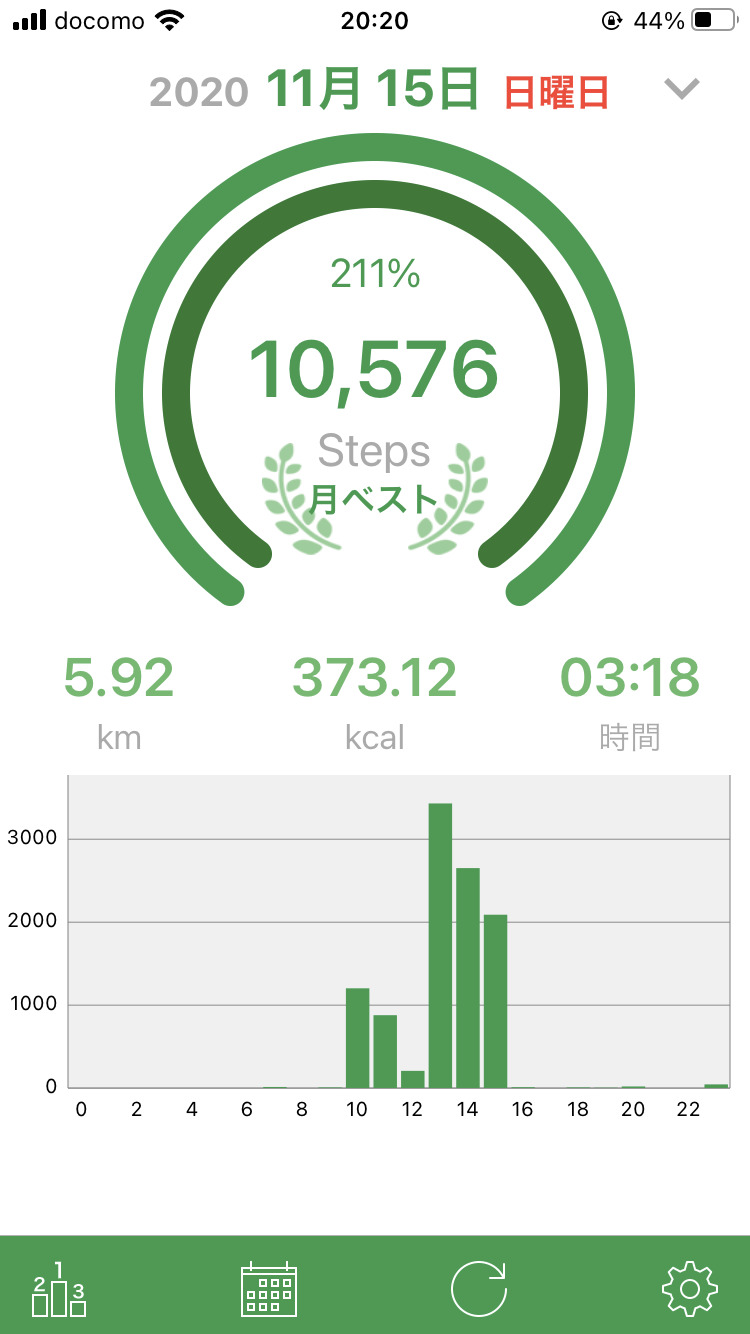
Task: Open the settings gear
Action: point(690,1290)
